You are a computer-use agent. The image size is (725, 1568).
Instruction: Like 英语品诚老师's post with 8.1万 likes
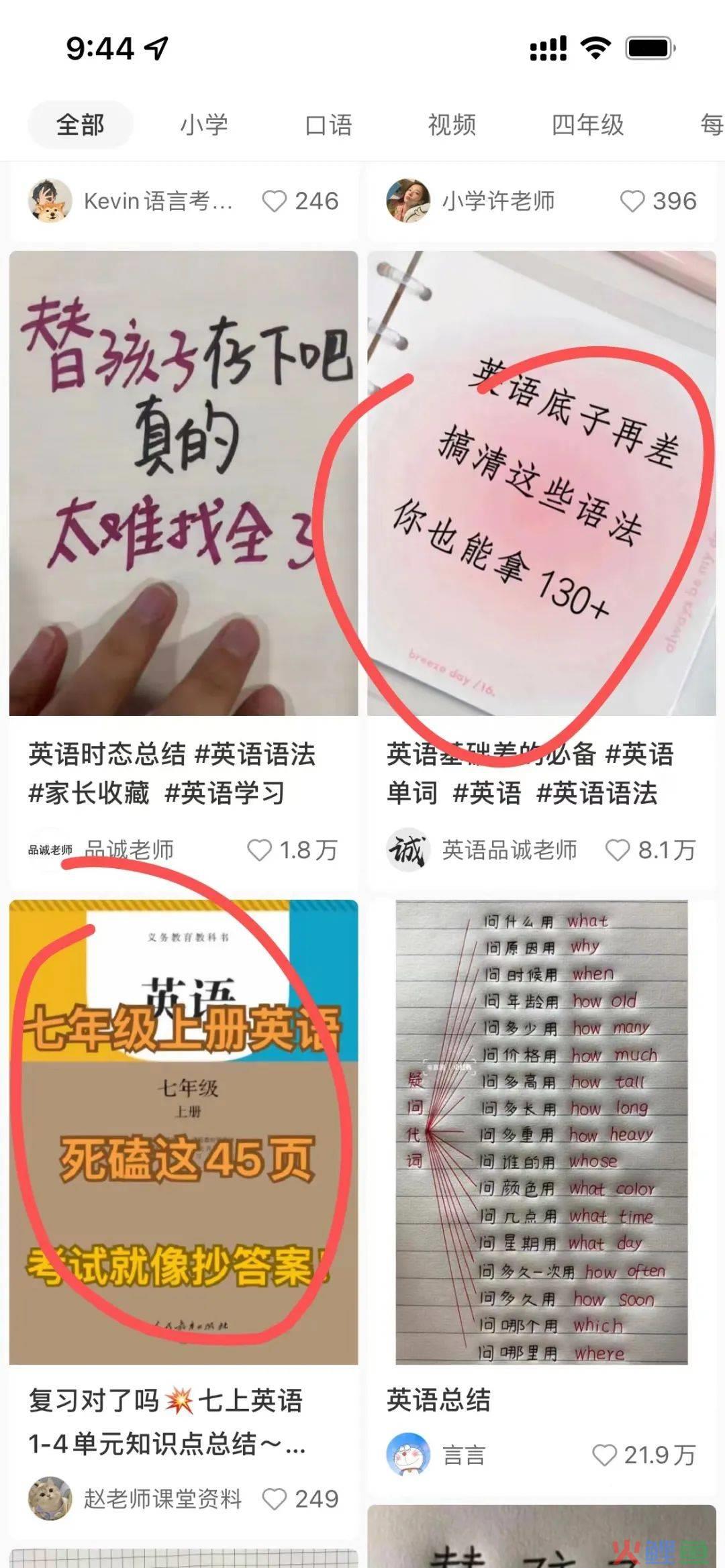click(618, 850)
